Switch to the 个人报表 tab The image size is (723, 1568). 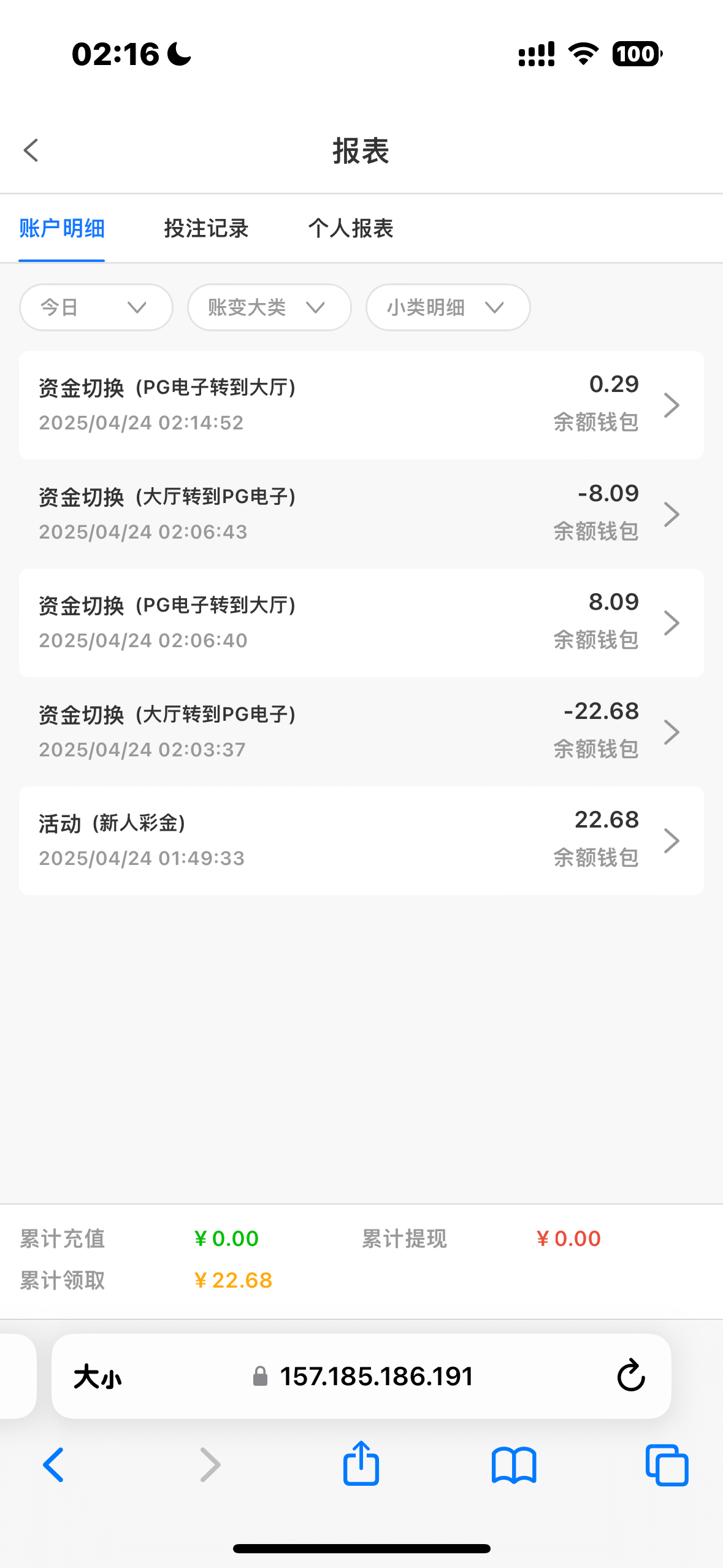pos(350,229)
